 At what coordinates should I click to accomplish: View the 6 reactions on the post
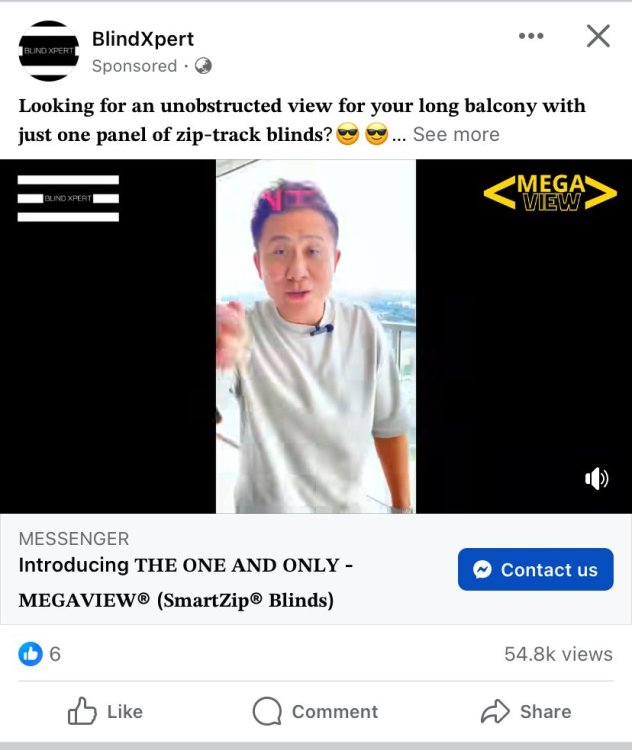tap(40, 654)
